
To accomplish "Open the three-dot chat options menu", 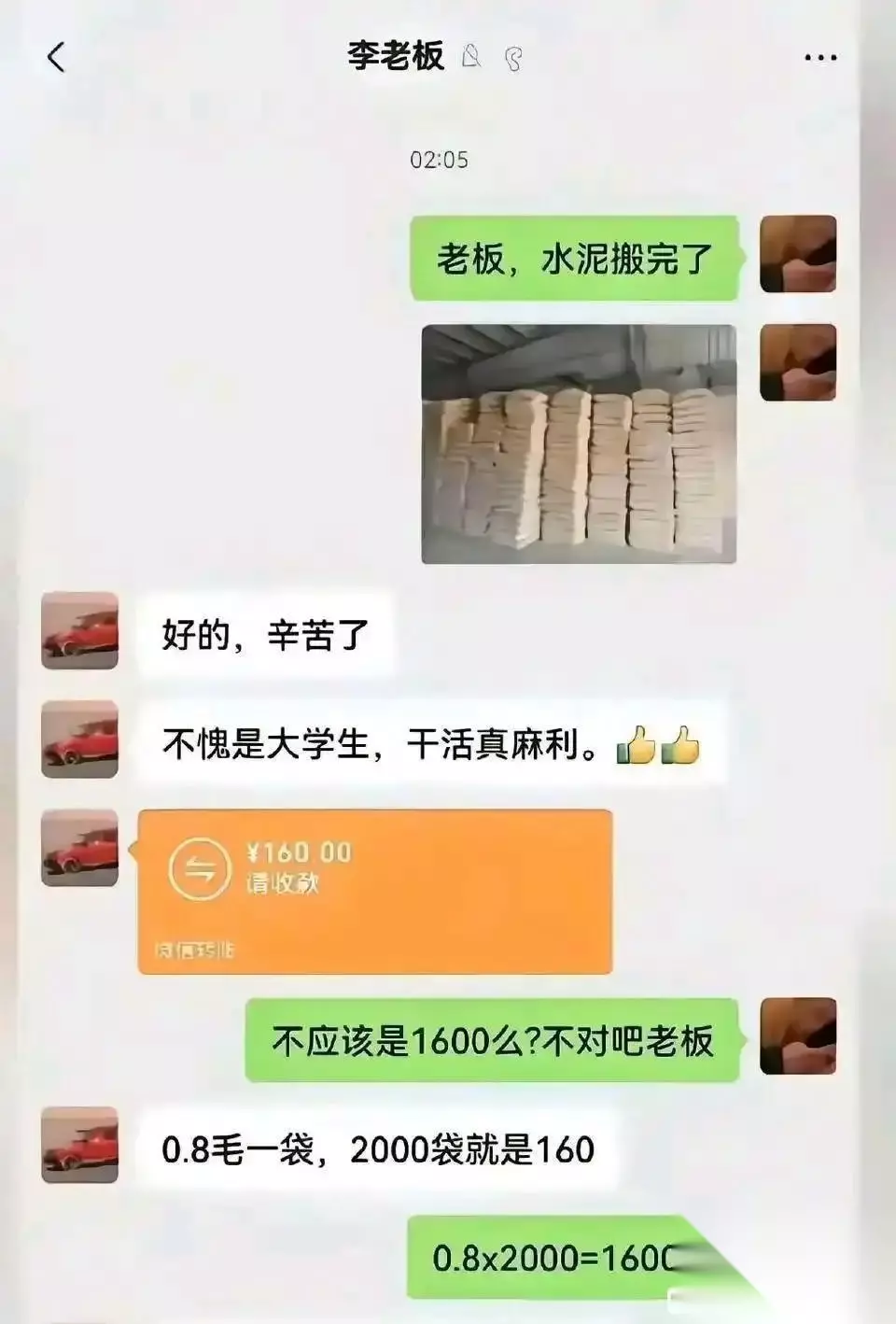I will (x=820, y=58).
